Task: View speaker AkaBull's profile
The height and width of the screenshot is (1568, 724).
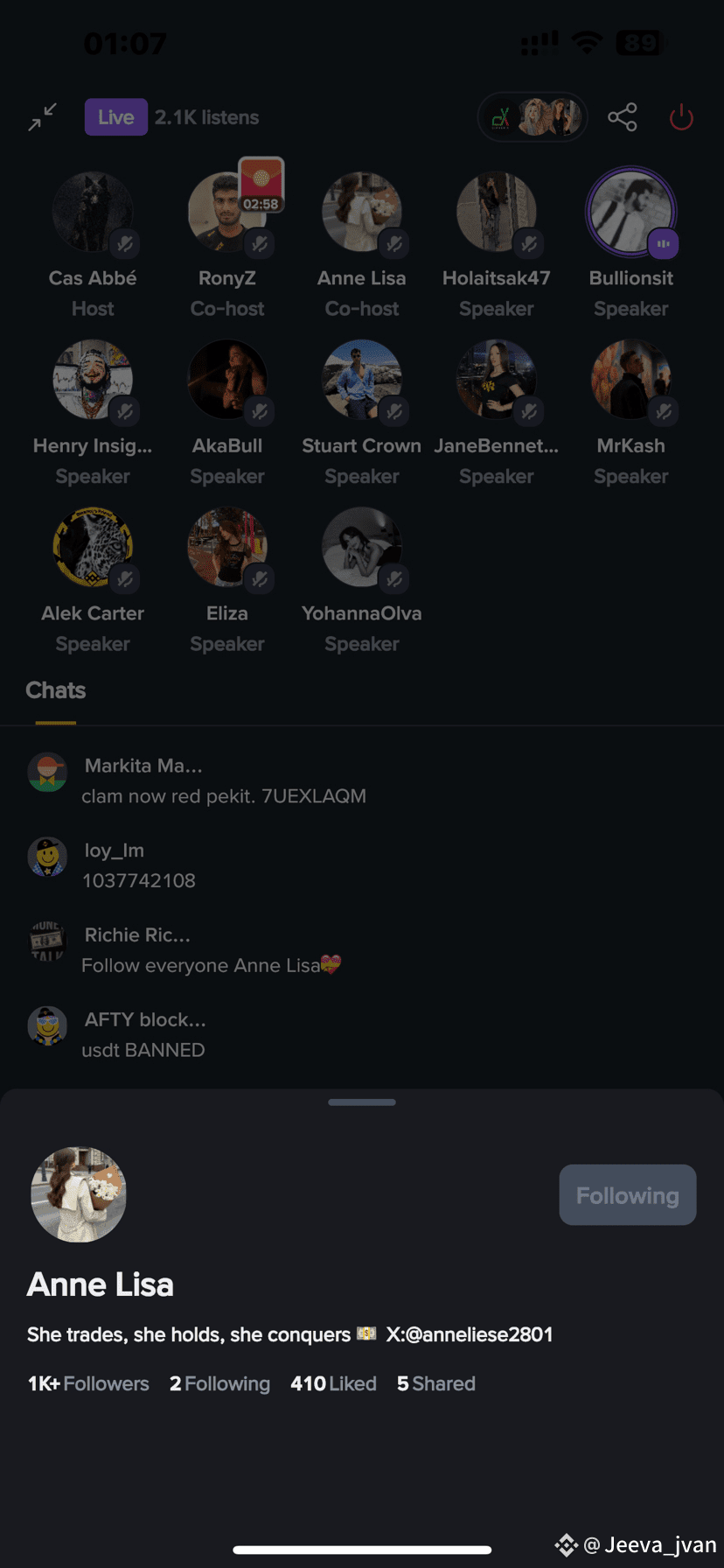Action: point(227,380)
